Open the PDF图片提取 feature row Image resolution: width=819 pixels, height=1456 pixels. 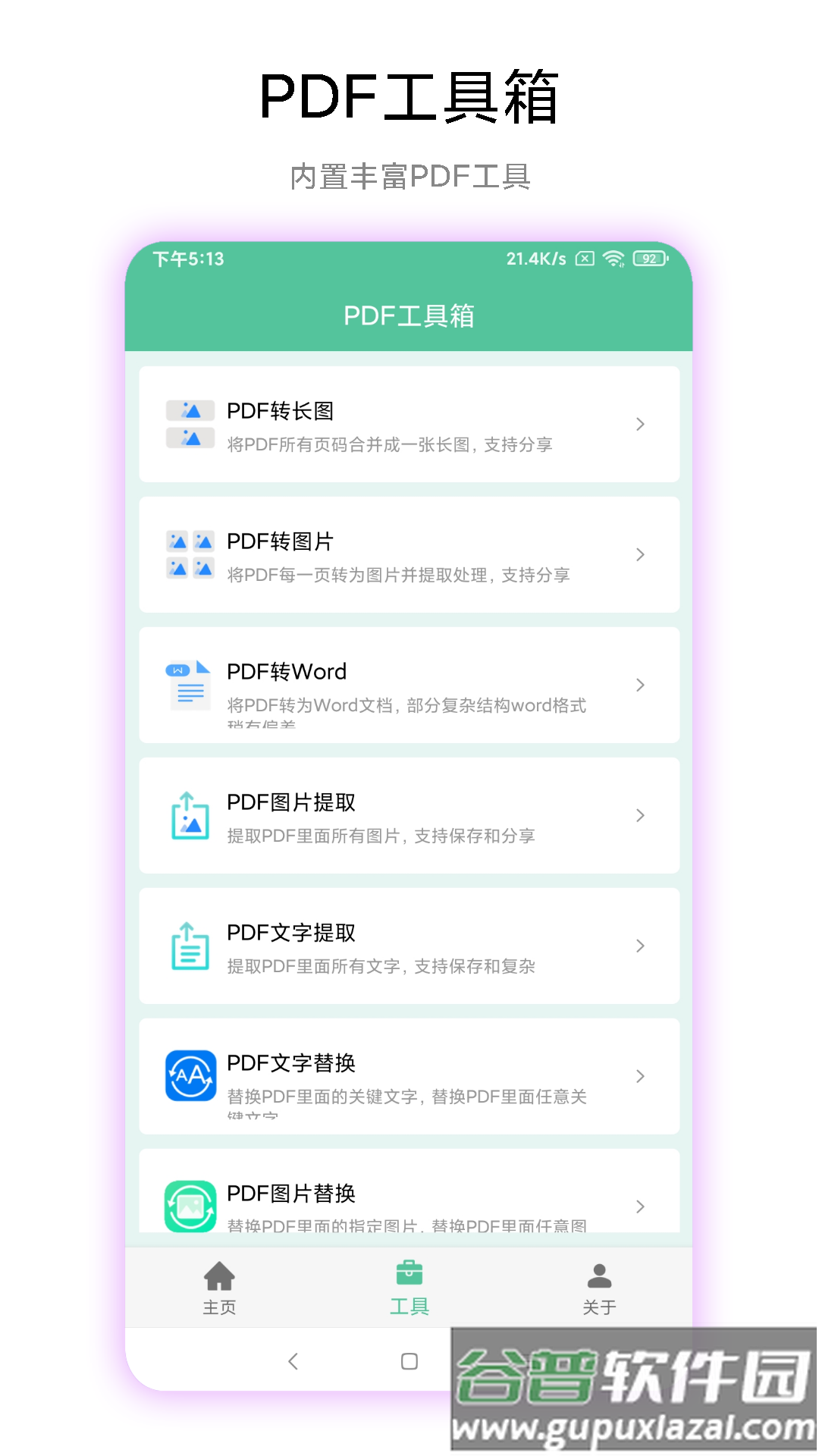(409, 815)
